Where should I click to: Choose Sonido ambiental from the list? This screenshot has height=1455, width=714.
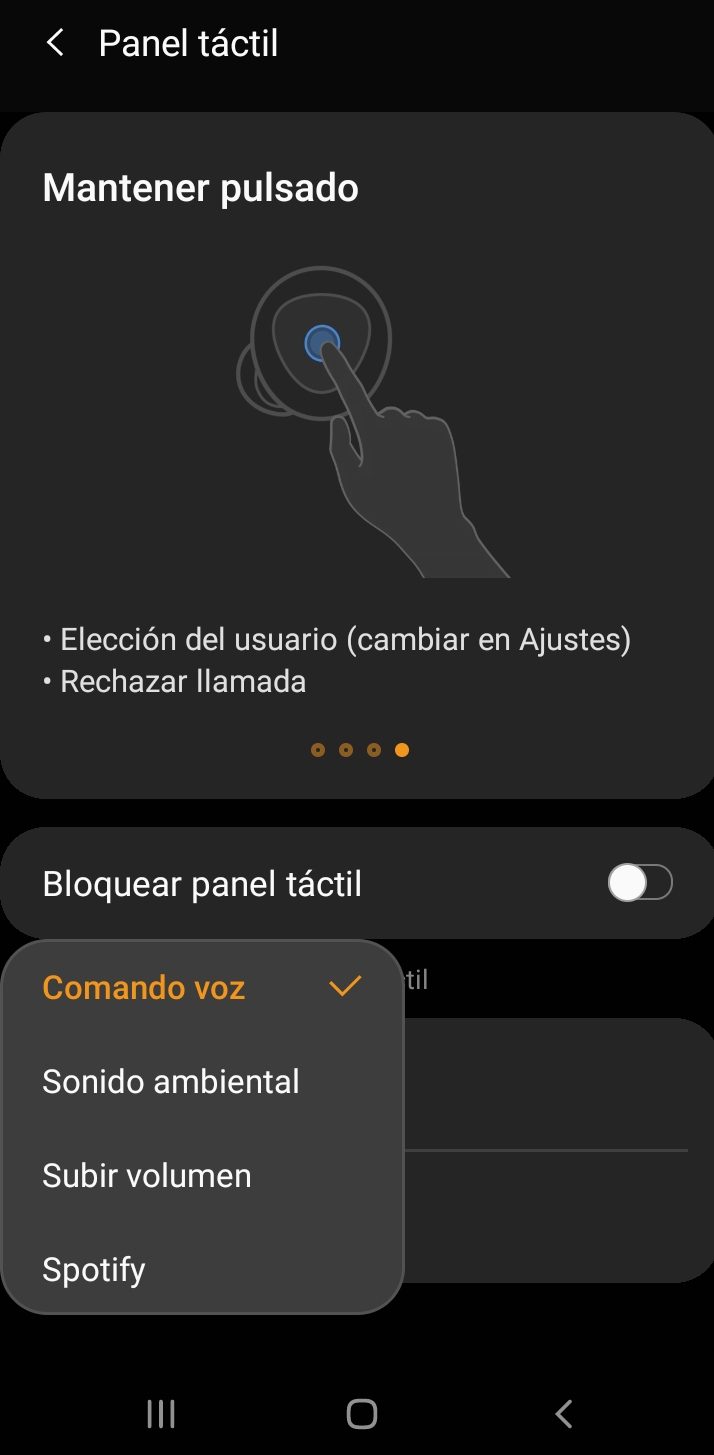click(x=200, y=1081)
